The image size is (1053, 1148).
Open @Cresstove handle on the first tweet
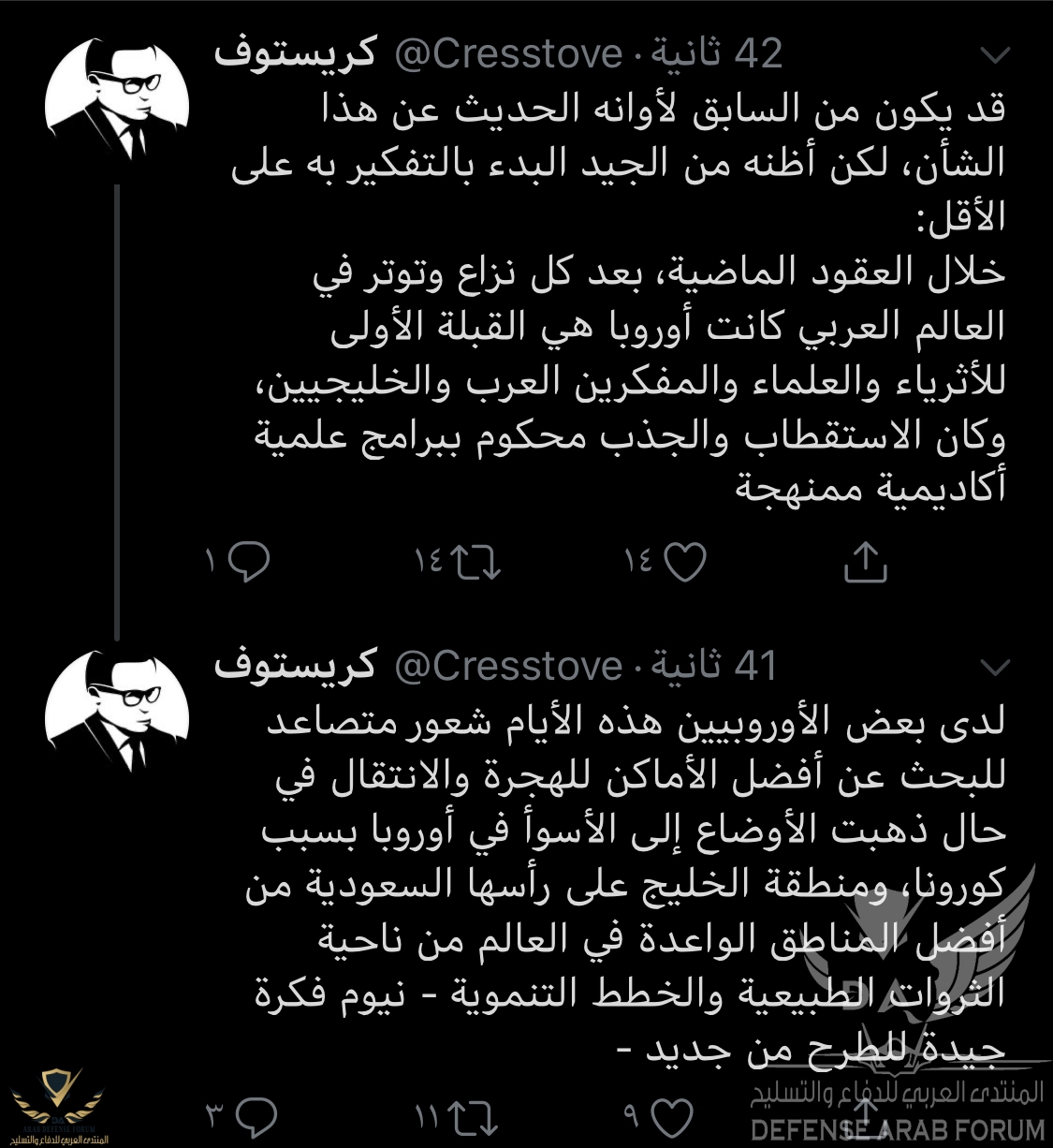(508, 54)
